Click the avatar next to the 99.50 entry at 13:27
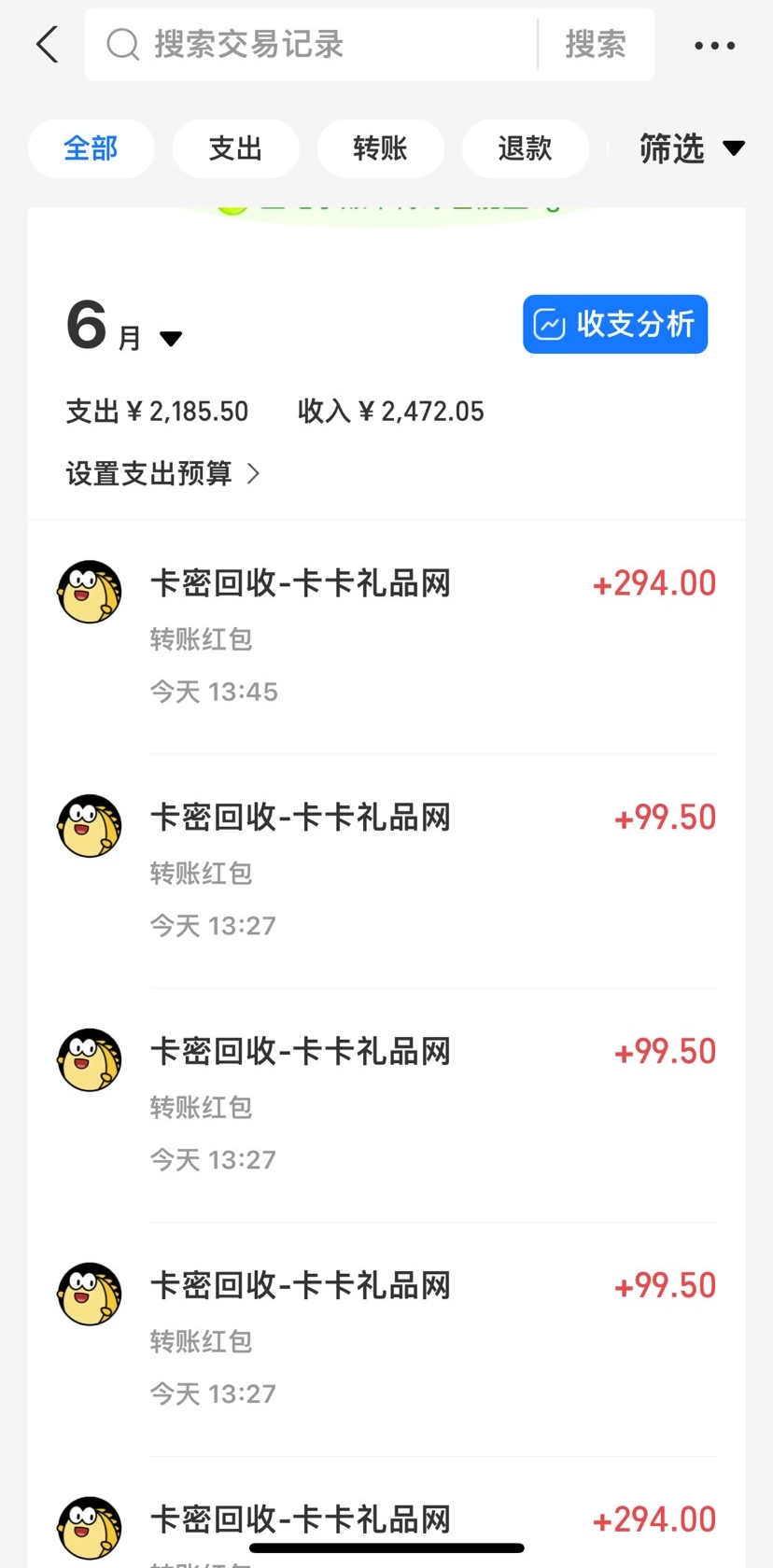The image size is (773, 1568). [x=89, y=1059]
